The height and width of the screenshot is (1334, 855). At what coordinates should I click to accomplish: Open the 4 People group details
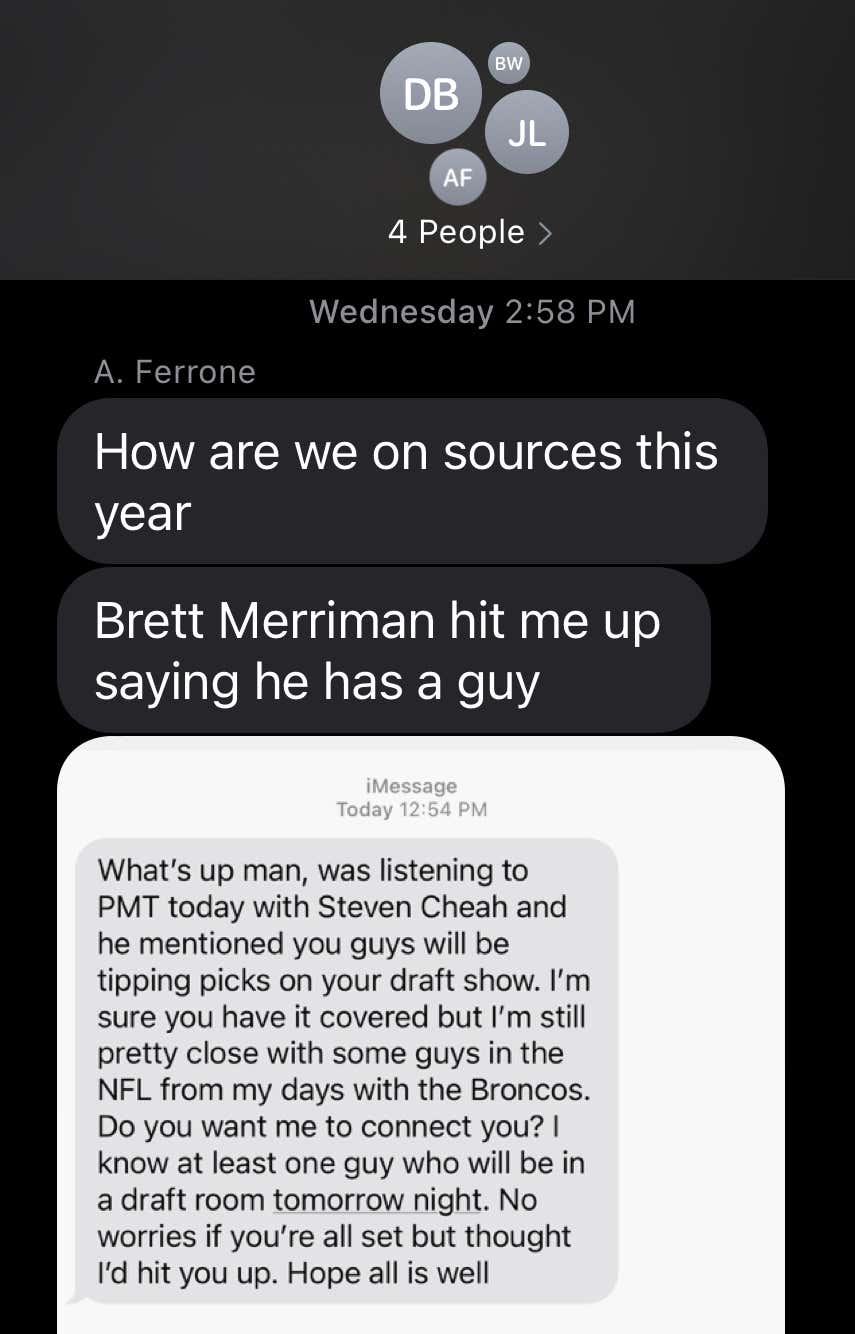469,233
